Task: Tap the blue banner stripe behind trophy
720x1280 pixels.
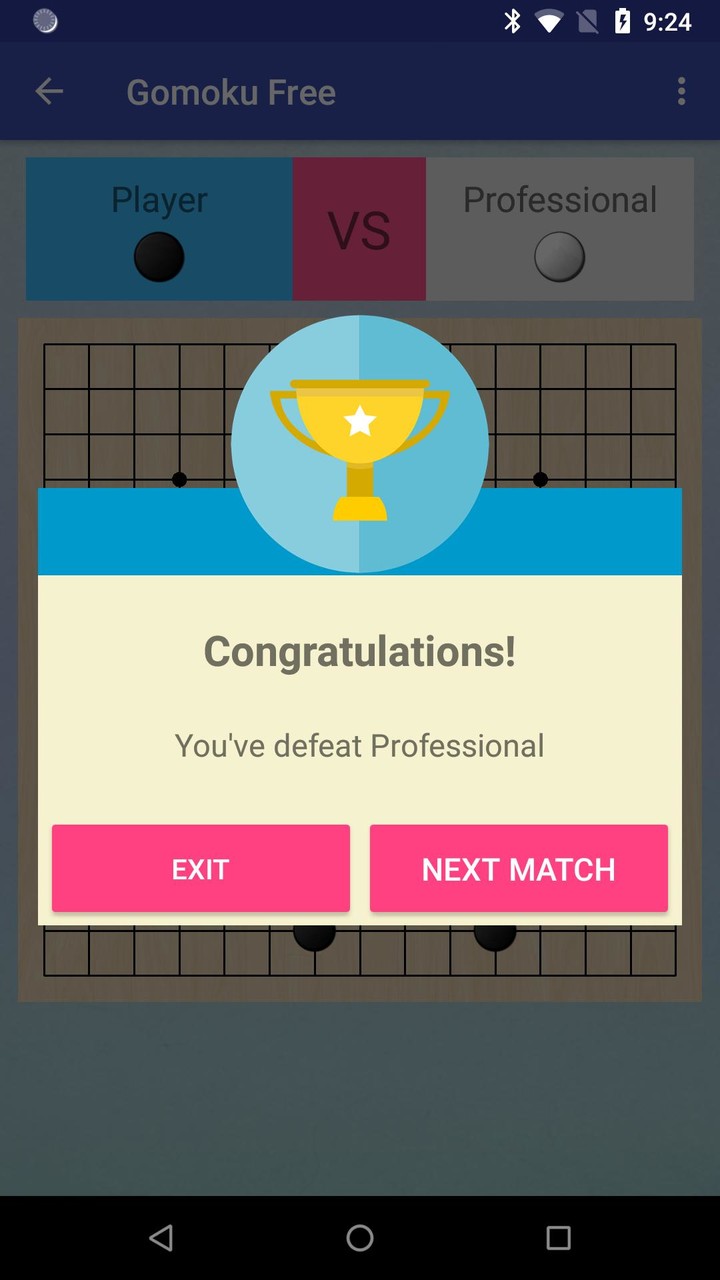Action: coord(130,531)
